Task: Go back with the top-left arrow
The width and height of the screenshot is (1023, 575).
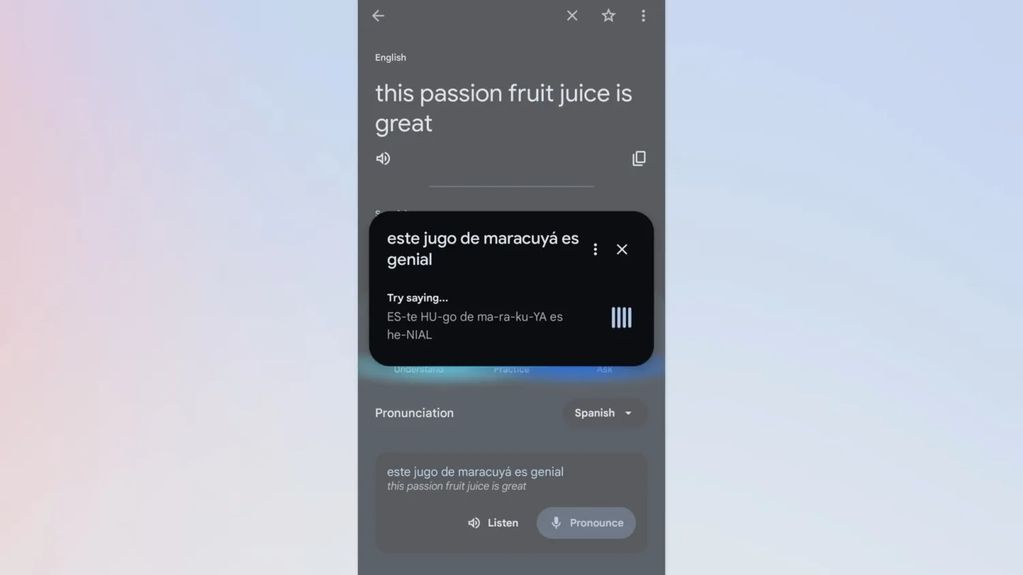Action: [378, 16]
